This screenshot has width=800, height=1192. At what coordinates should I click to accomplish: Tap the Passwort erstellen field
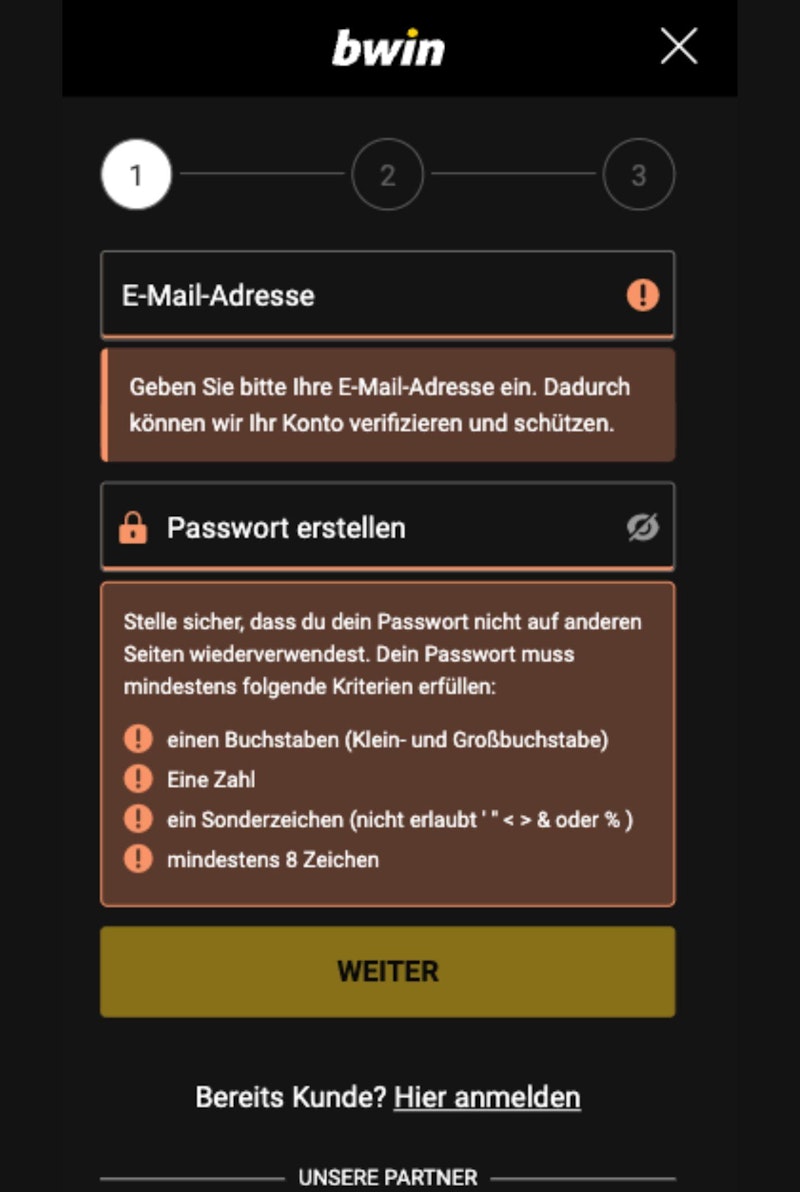point(380,527)
